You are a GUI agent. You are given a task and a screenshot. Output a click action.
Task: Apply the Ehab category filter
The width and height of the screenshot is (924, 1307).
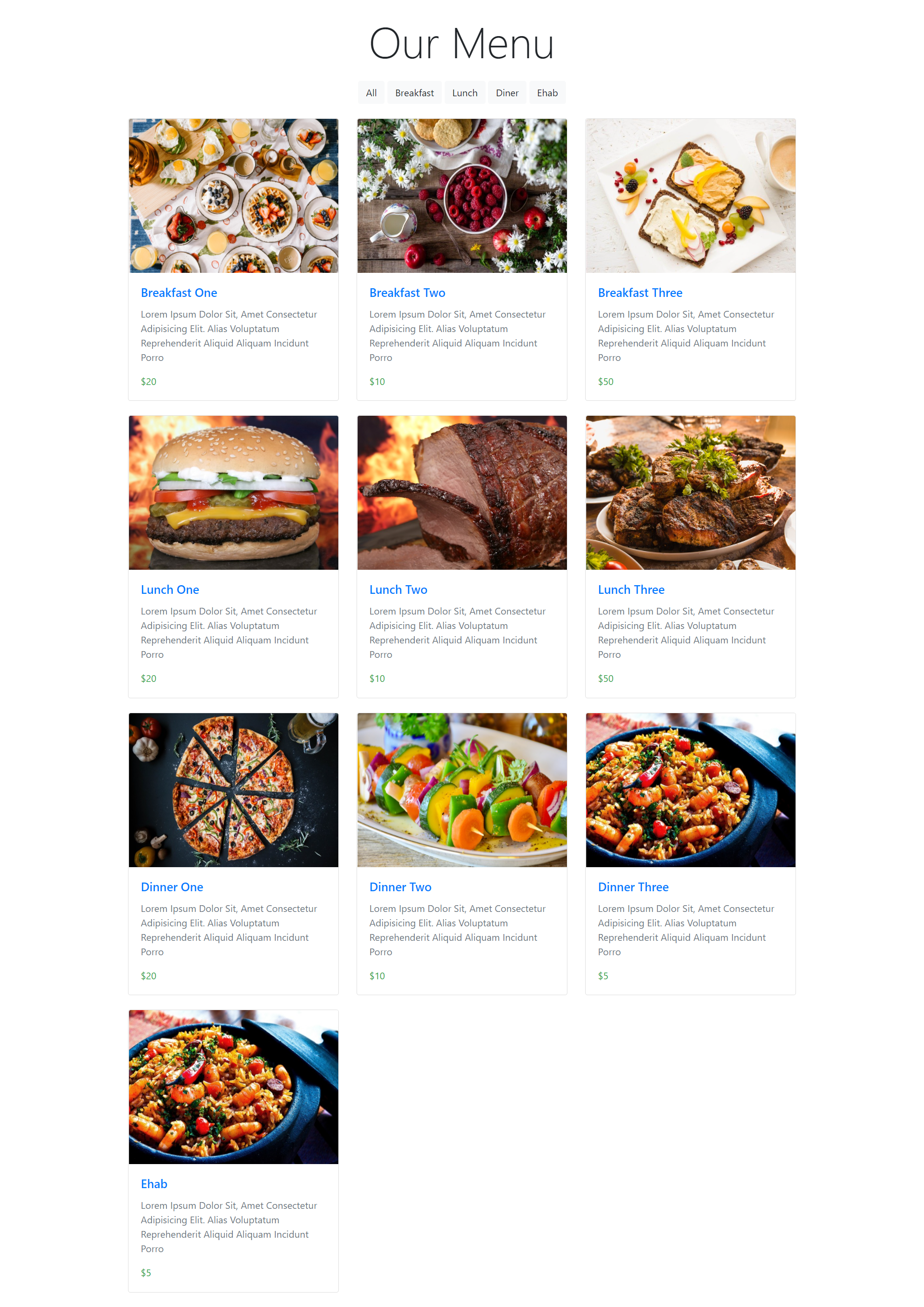tap(547, 93)
